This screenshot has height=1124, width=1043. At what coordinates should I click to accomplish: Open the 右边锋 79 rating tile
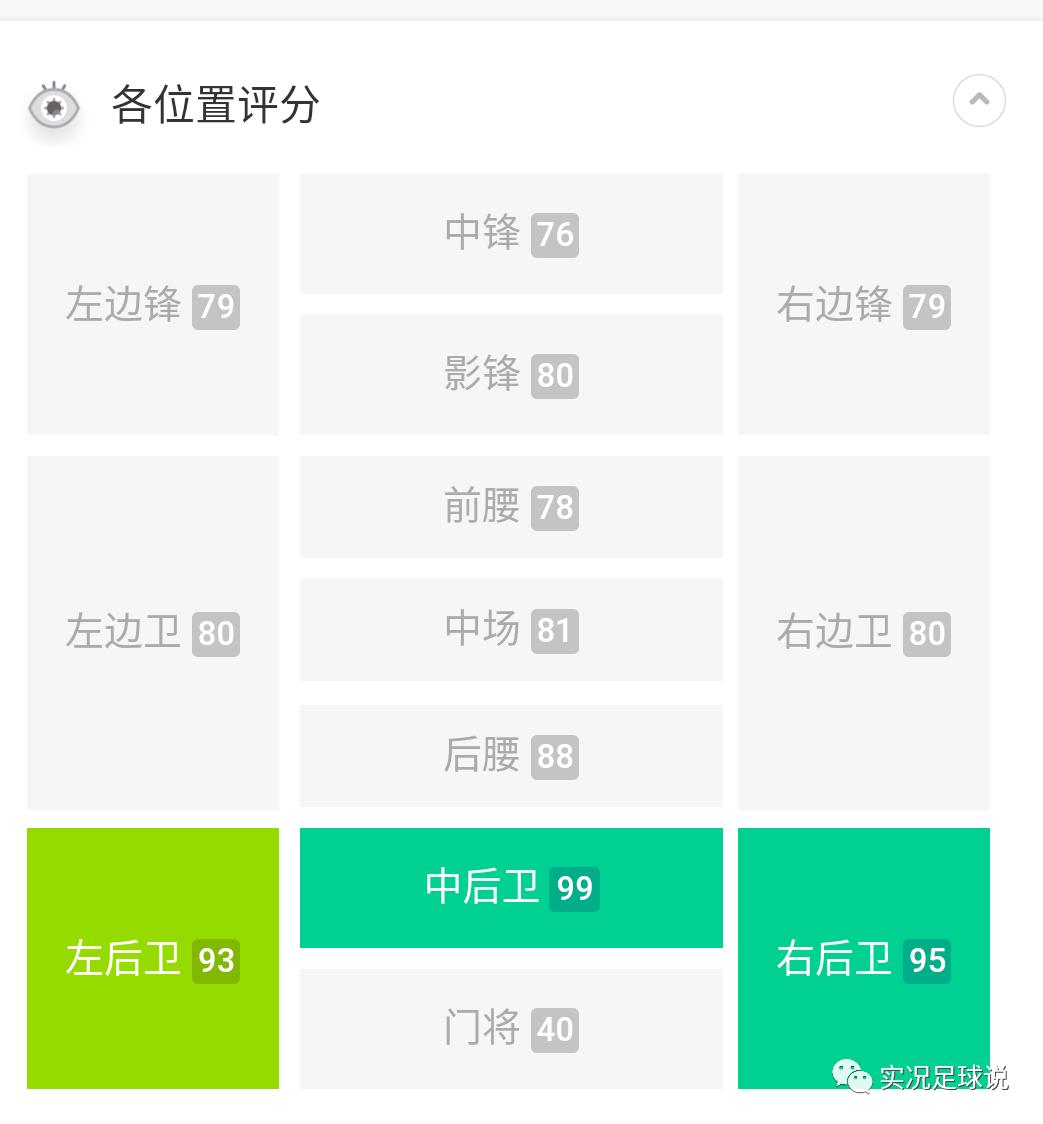click(x=863, y=304)
